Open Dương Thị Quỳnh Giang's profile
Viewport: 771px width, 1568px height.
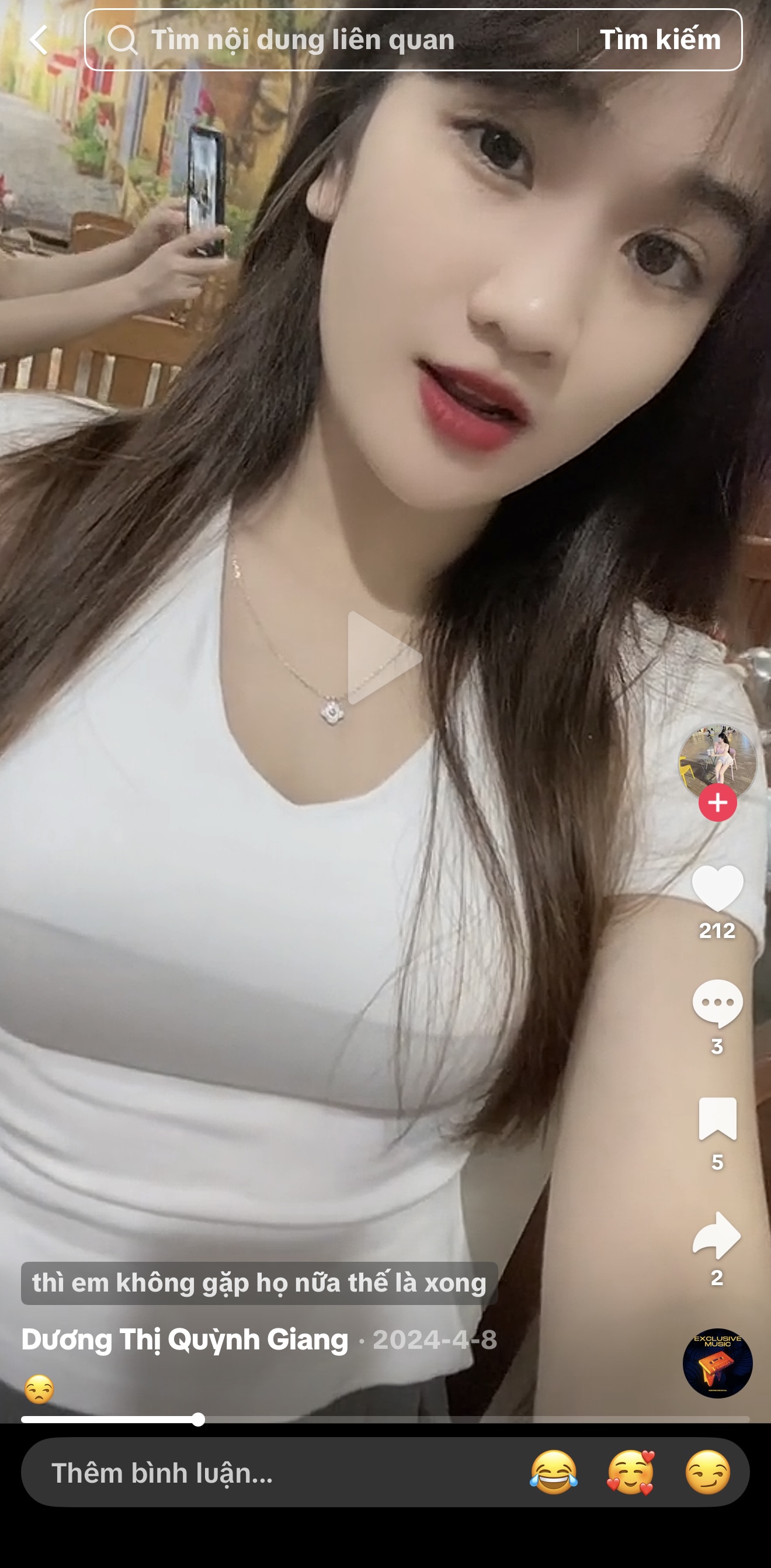coord(185,1339)
